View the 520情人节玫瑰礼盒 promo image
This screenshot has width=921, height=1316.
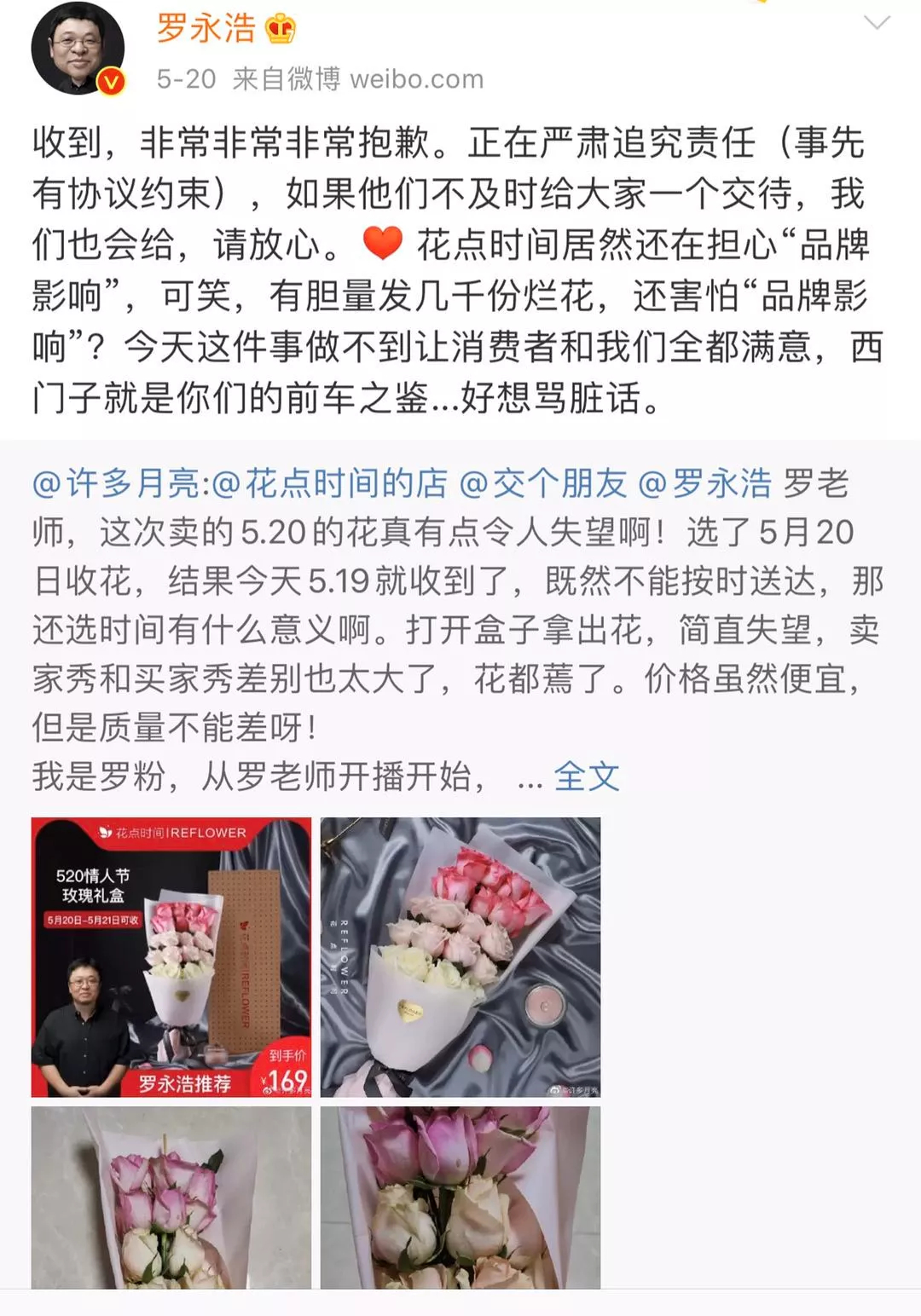click(x=171, y=956)
